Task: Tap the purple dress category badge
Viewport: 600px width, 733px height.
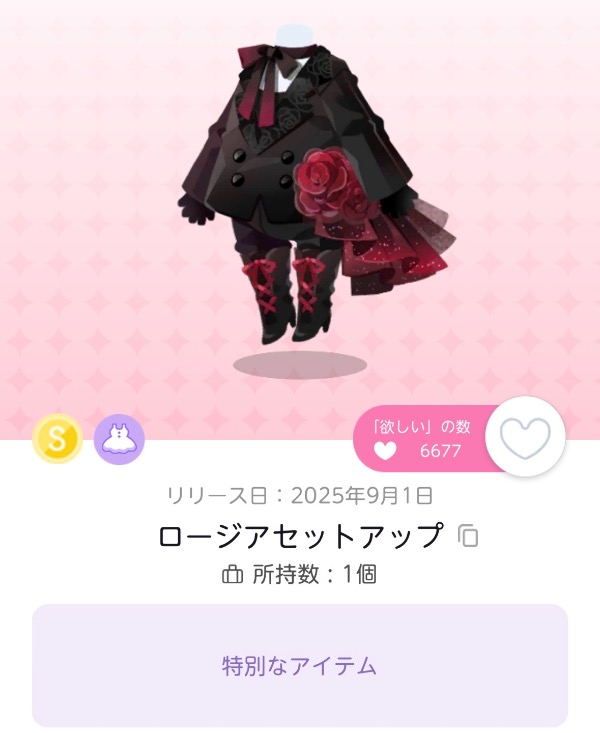Action: pyautogui.click(x=119, y=439)
